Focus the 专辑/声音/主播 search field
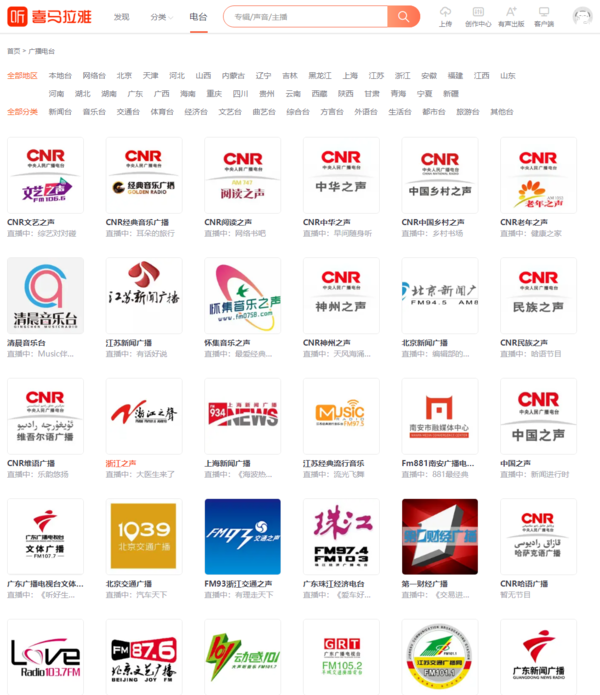 305,17
